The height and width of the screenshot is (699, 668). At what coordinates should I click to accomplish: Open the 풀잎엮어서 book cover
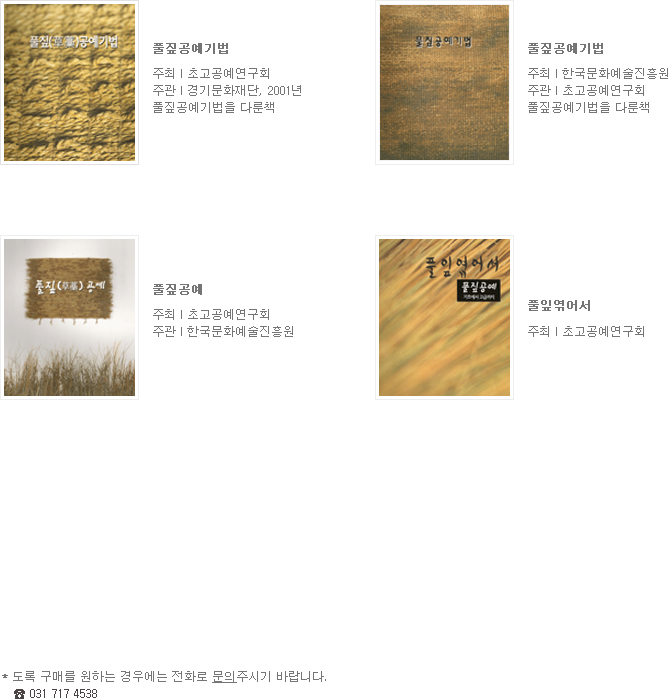click(x=444, y=317)
